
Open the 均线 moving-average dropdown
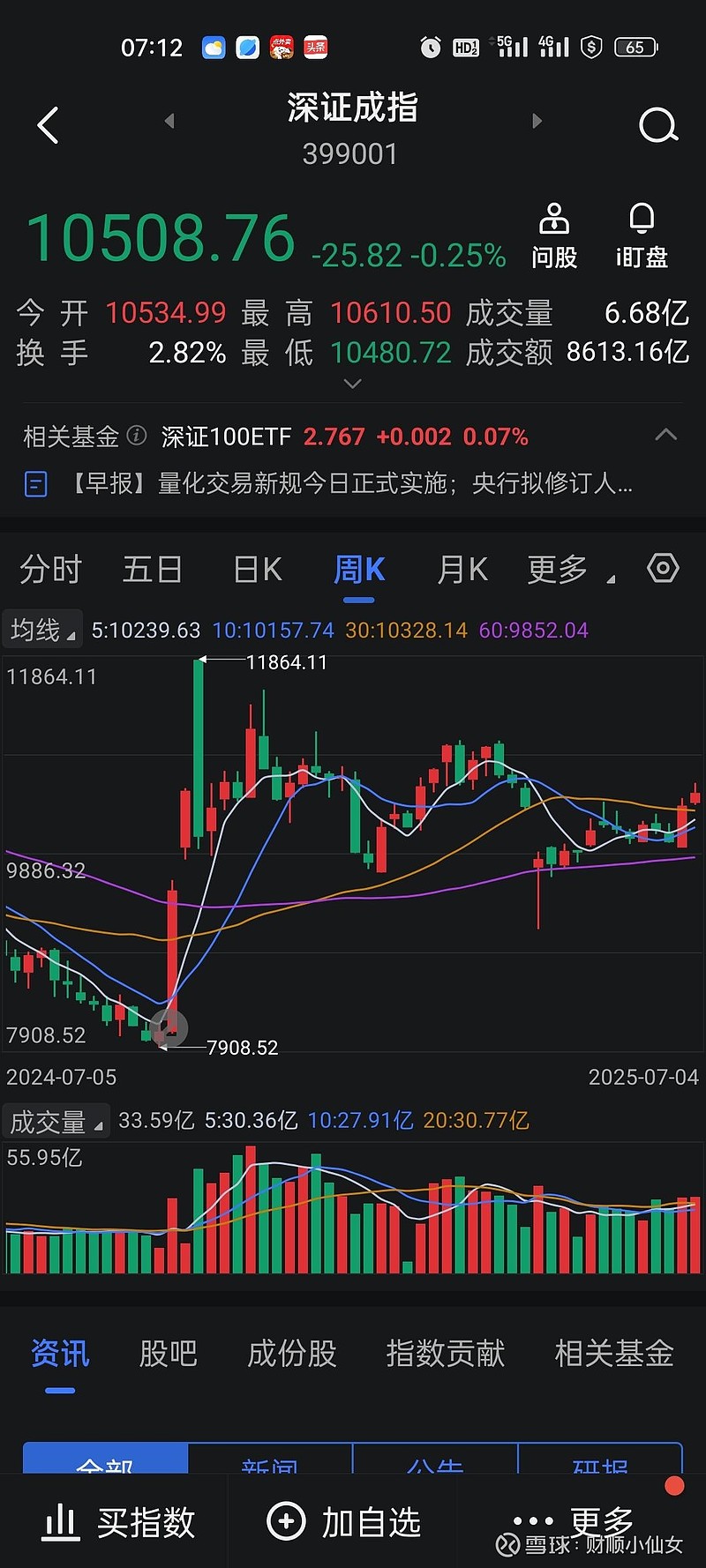pyautogui.click(x=41, y=630)
